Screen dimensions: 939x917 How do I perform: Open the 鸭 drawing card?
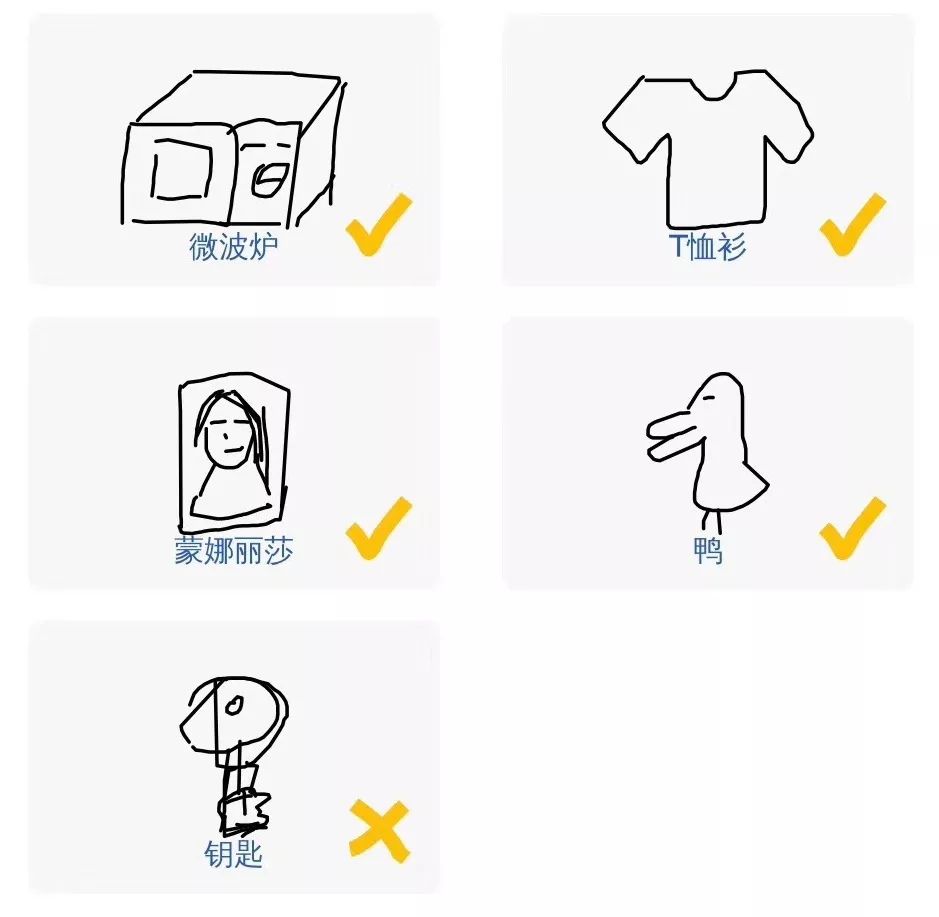pos(708,453)
